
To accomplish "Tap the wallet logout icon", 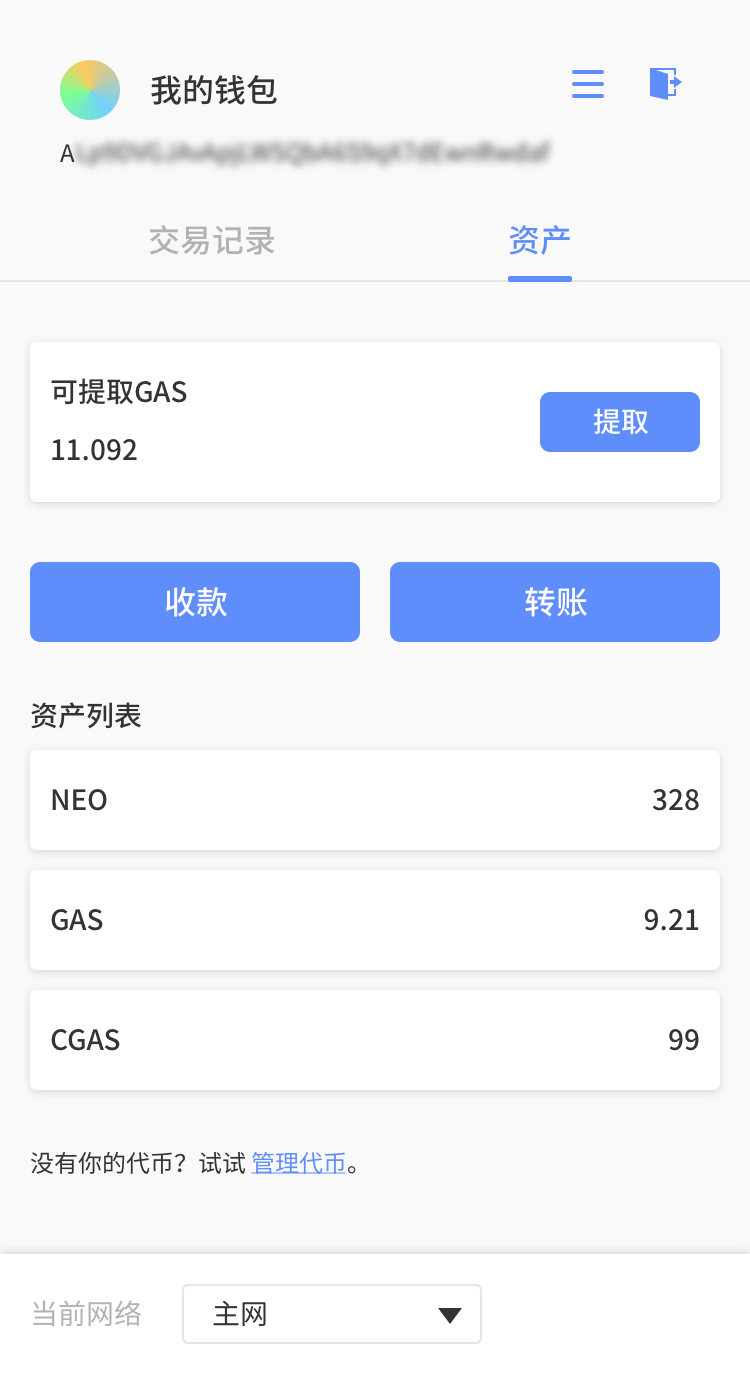I will point(665,84).
